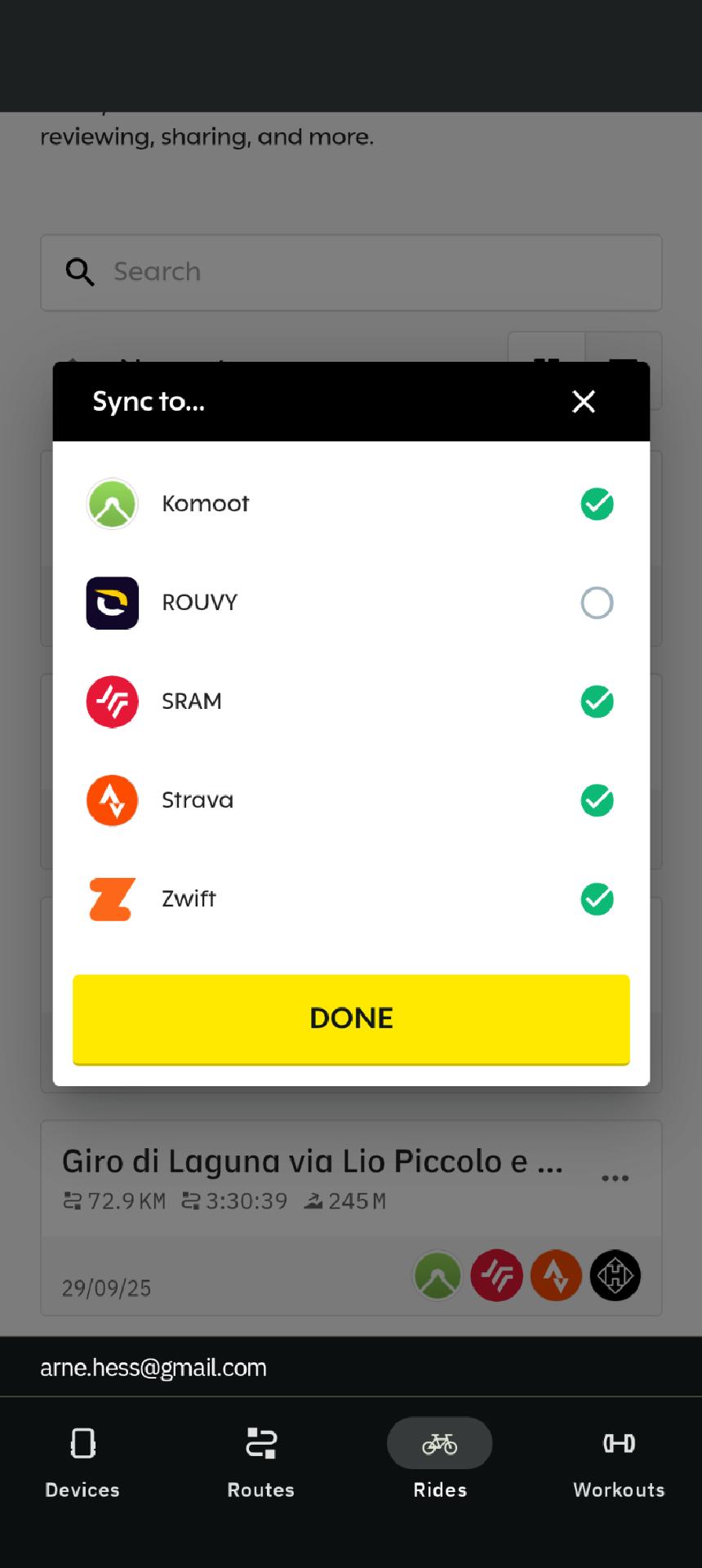The height and width of the screenshot is (1568, 702).
Task: Disable Strava sync
Action: [x=597, y=800]
